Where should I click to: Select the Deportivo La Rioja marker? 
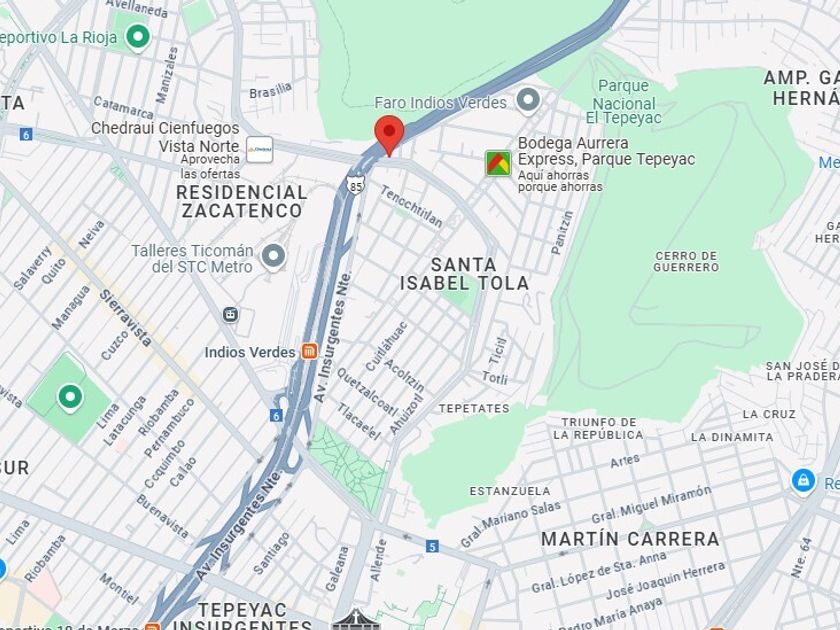tap(138, 38)
